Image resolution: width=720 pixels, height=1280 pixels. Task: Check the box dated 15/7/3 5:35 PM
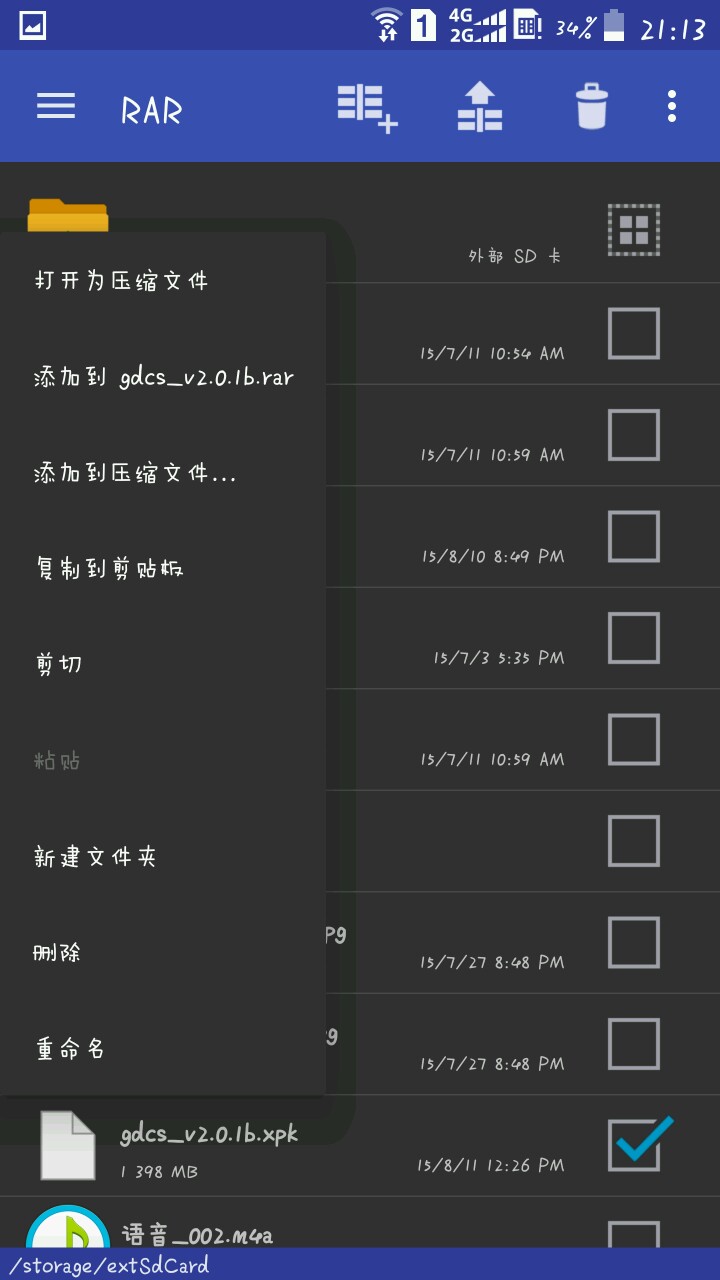pyautogui.click(x=634, y=638)
